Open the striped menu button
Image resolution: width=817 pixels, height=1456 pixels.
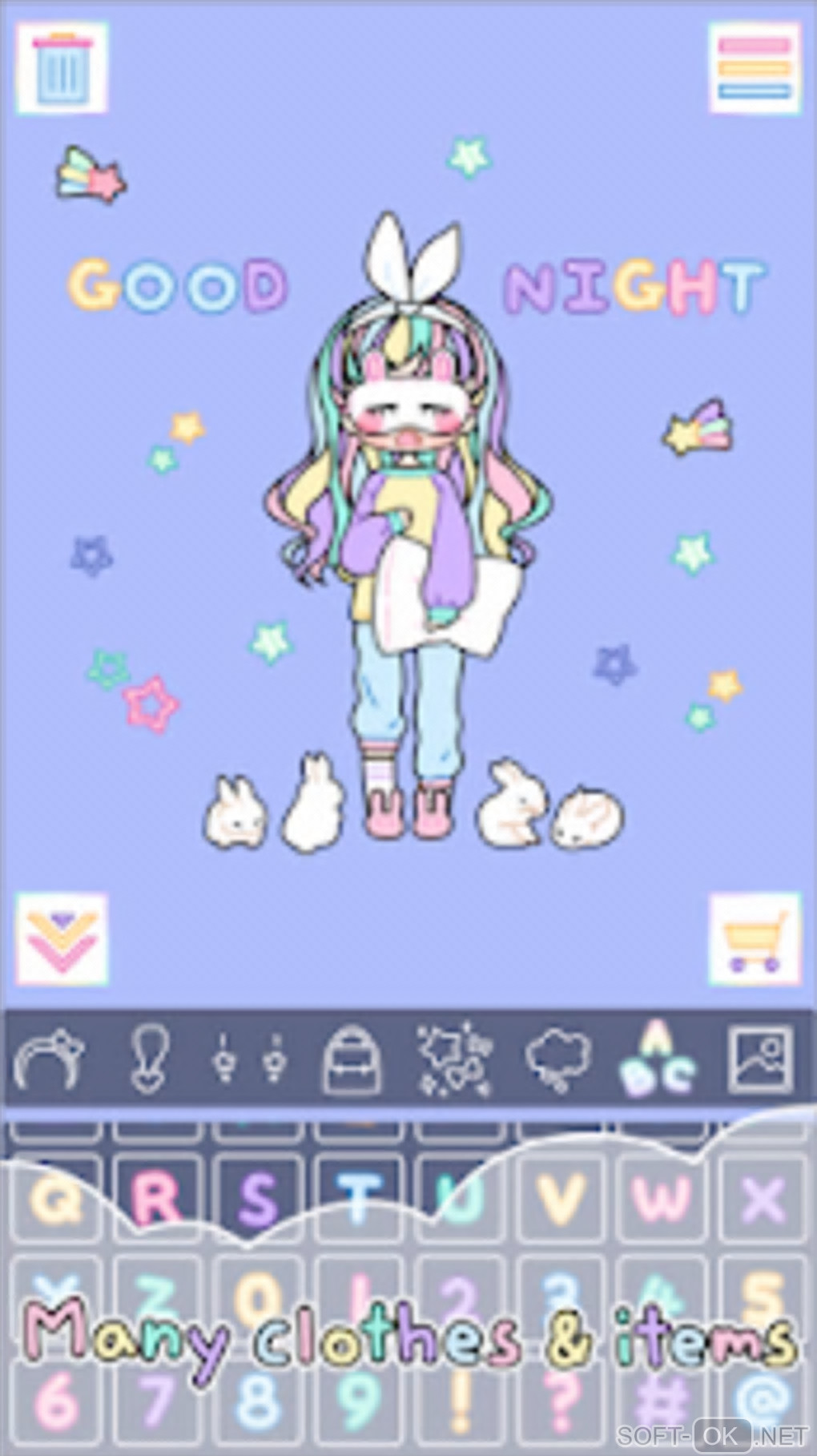pos(755,68)
